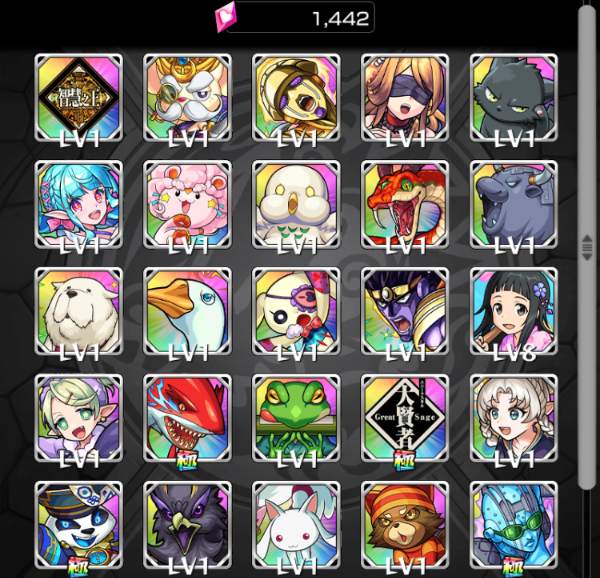Viewport: 600px width, 578px height.
Task: Select the tanuki with striped hat
Action: click(405, 525)
